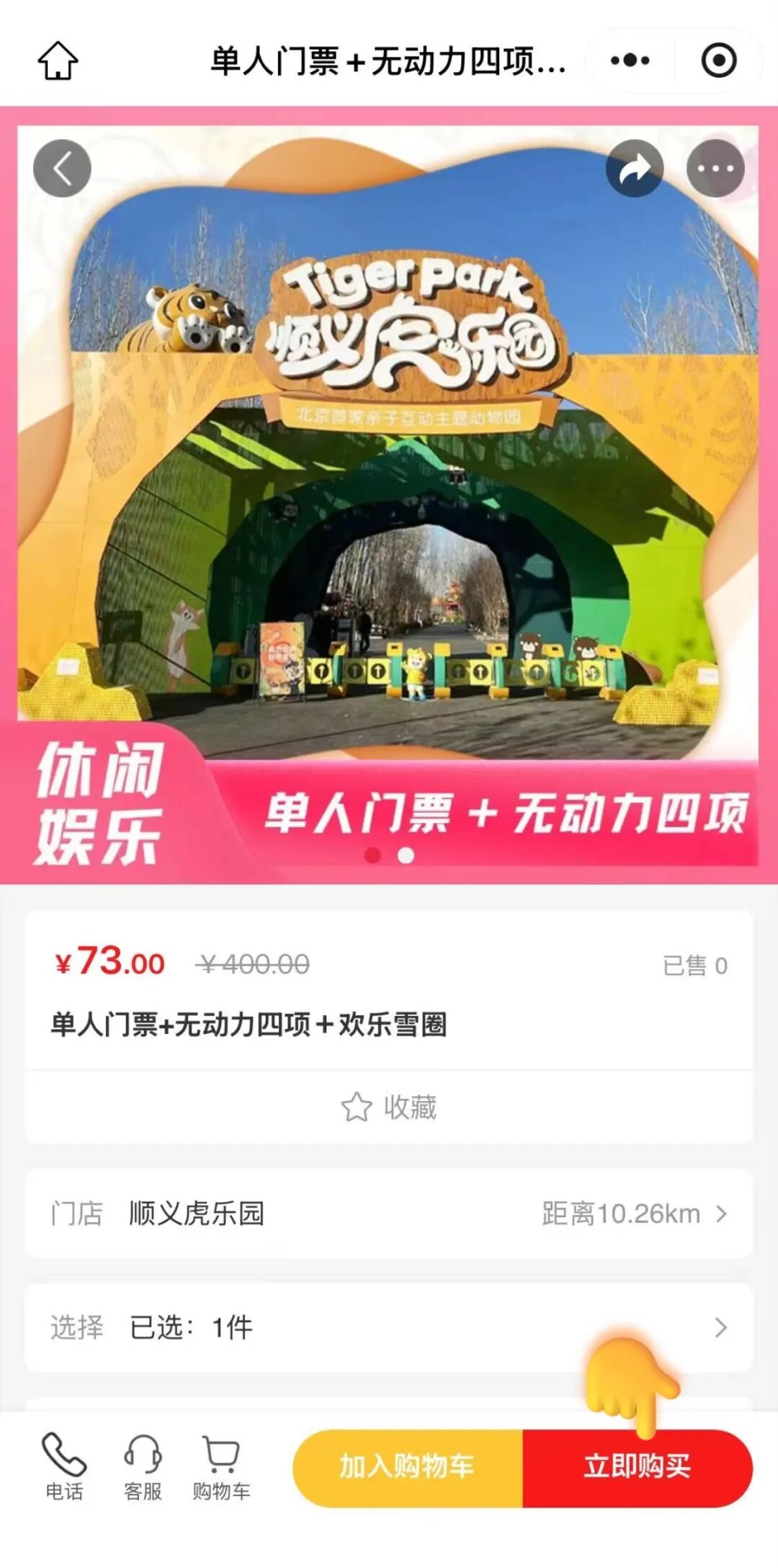The height and width of the screenshot is (1568, 778).
Task: Go to the mini program home page
Action: click(58, 61)
